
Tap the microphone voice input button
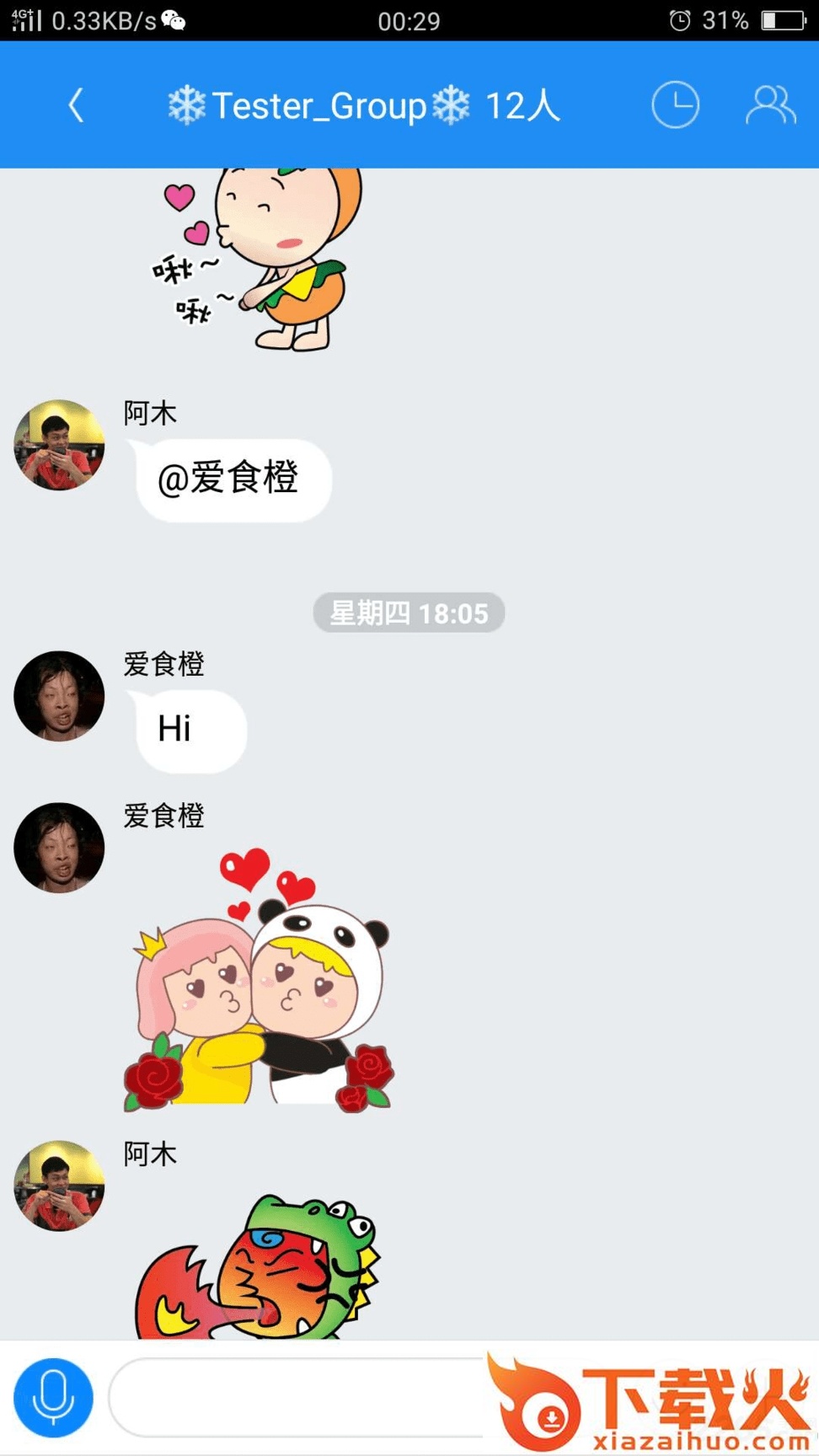(x=53, y=1397)
